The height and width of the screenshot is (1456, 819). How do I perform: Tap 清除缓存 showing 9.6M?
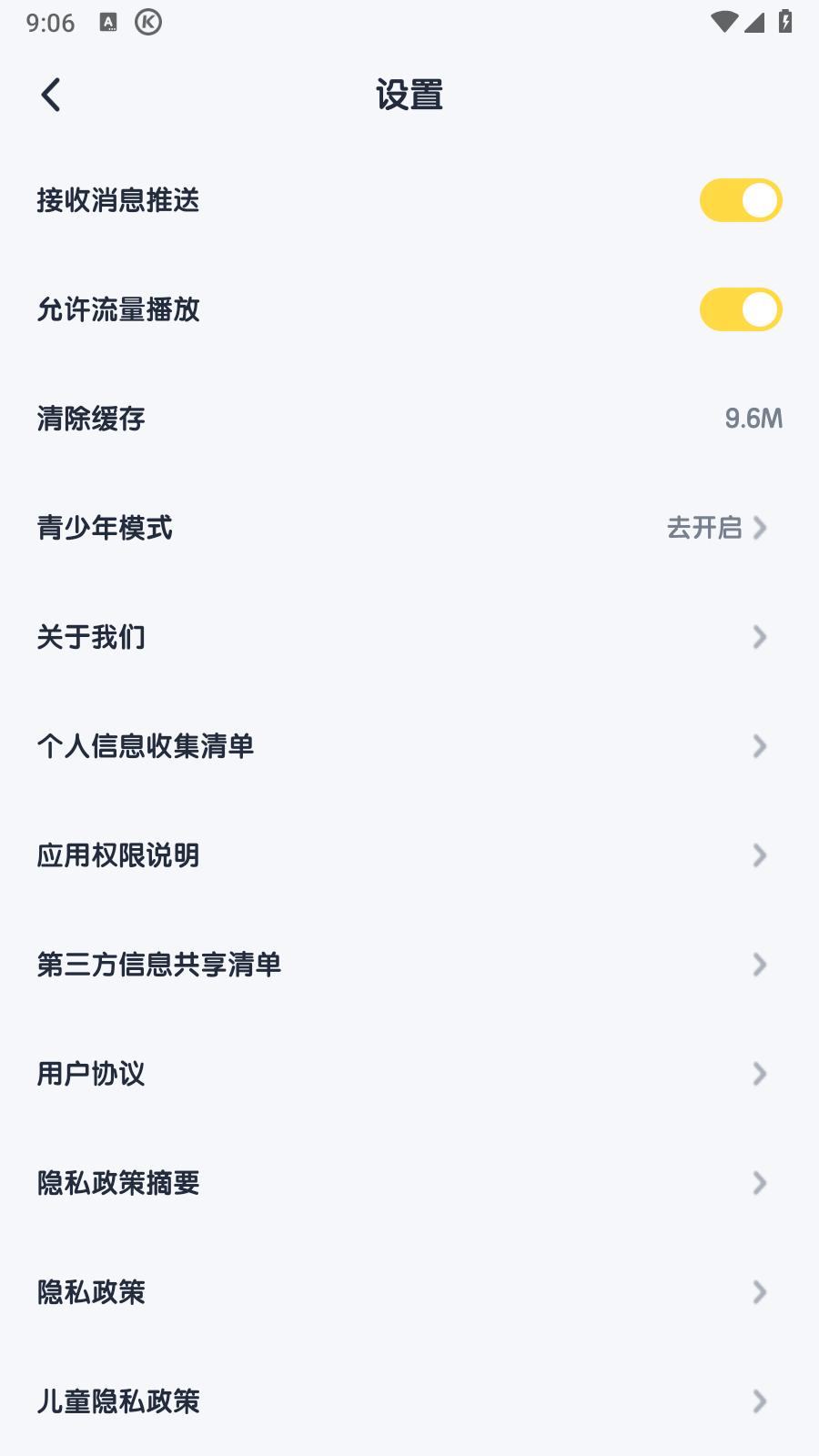point(91,420)
